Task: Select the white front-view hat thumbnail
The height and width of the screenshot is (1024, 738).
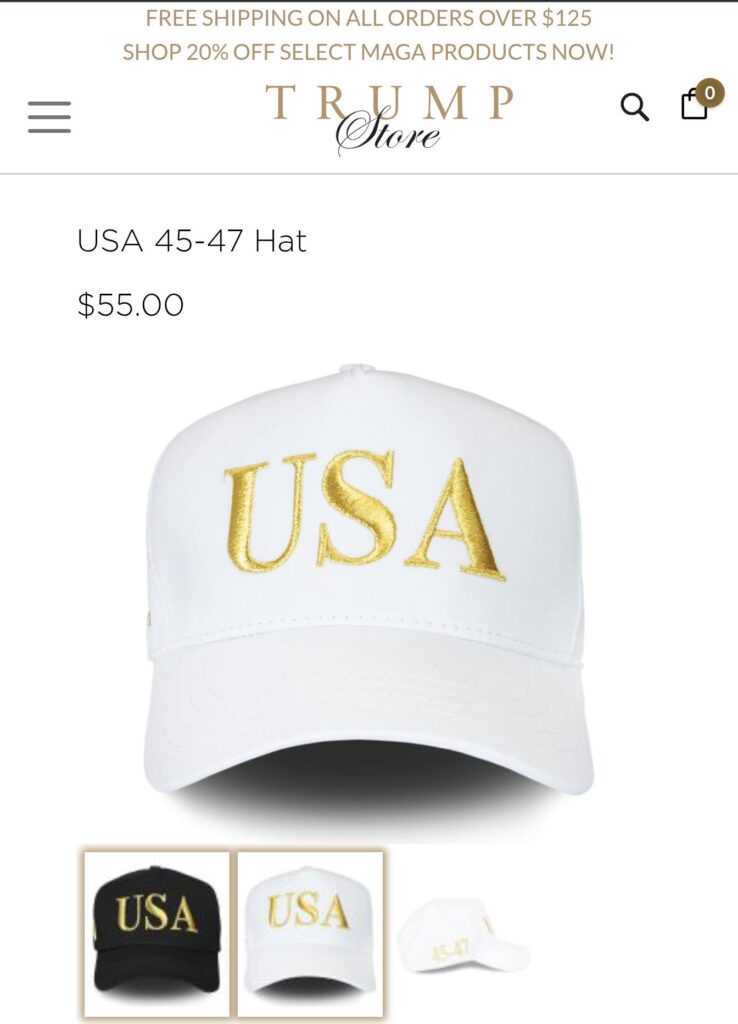Action: coord(310,932)
